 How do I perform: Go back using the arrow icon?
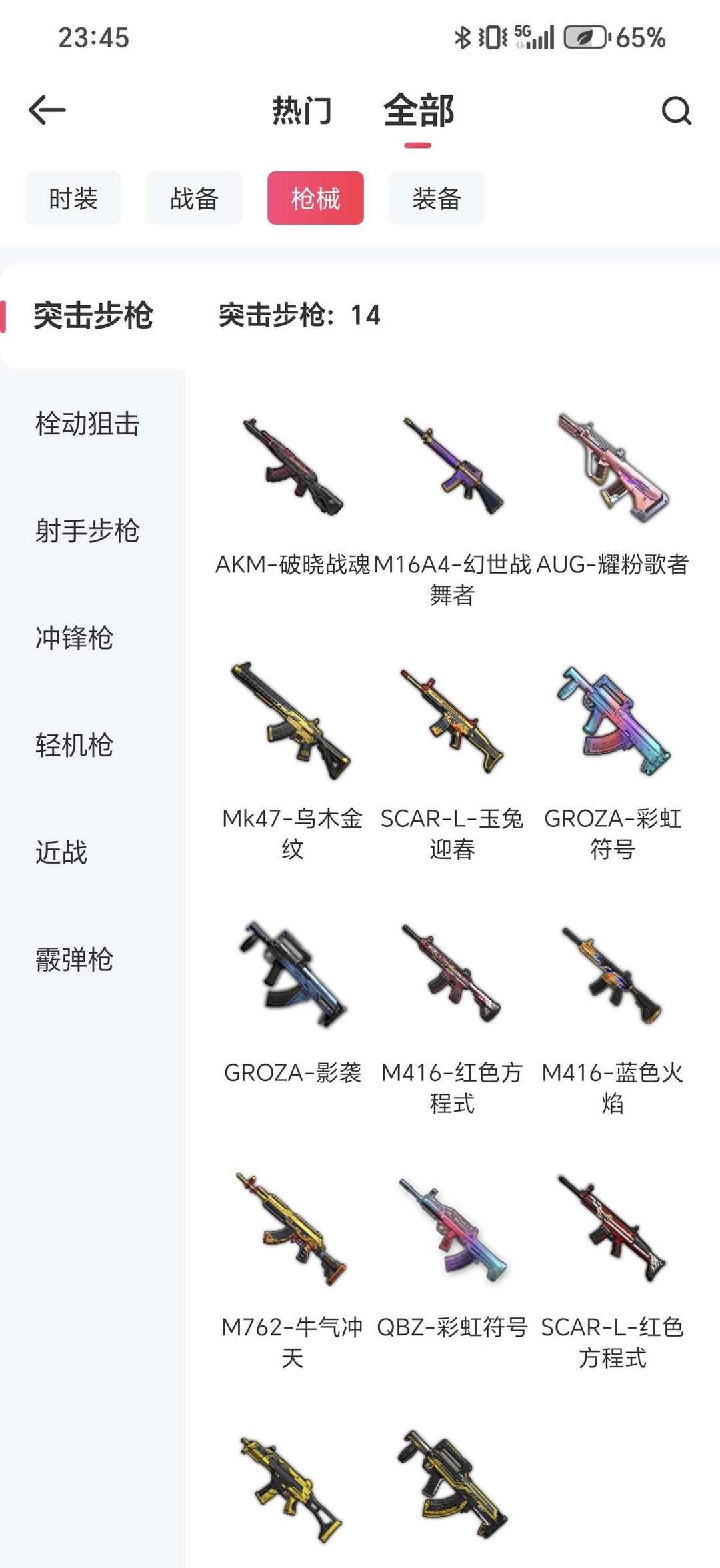tap(47, 110)
